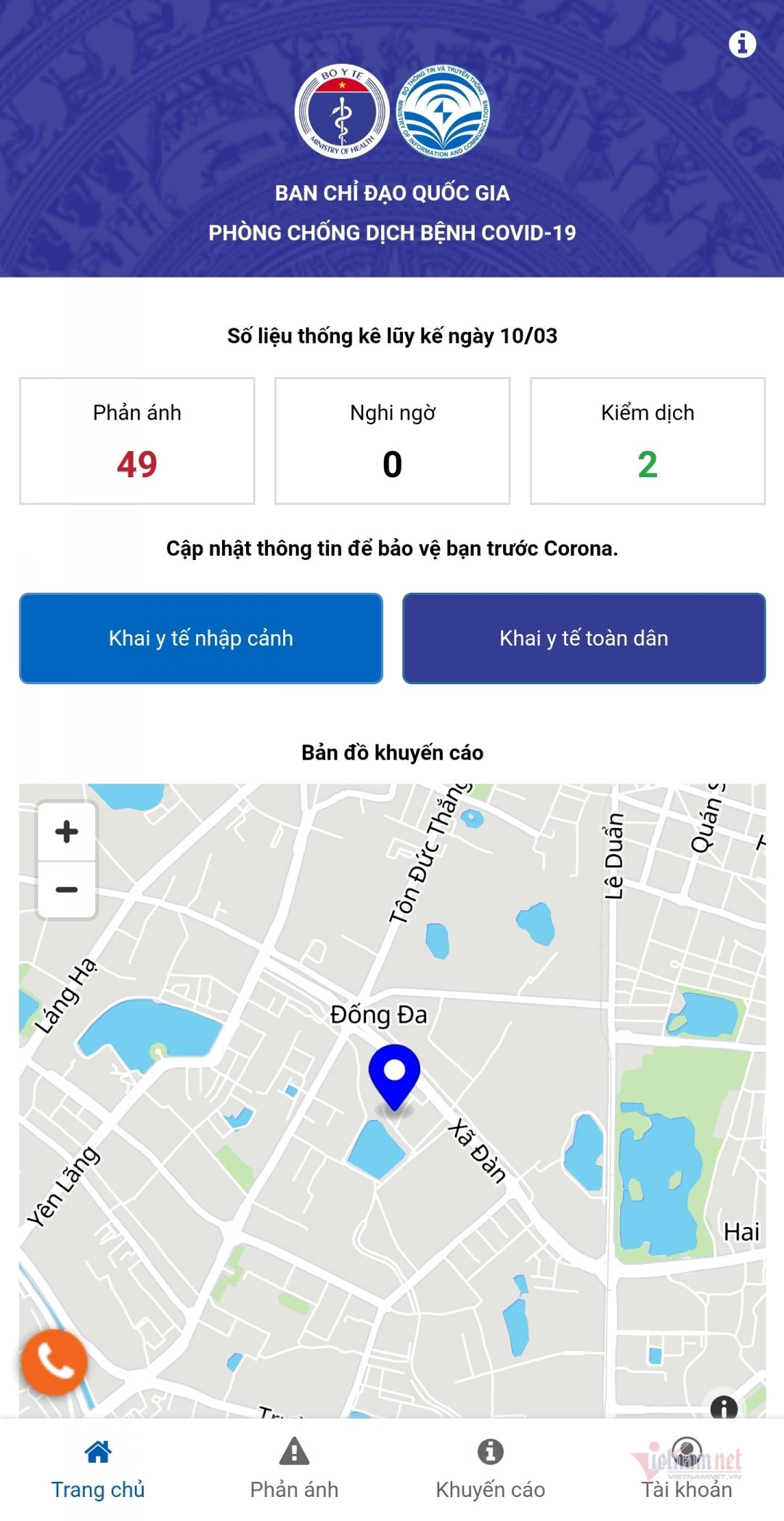The width and height of the screenshot is (784, 1521).
Task: Go to the Trang chủ tab
Action: tap(98, 1469)
